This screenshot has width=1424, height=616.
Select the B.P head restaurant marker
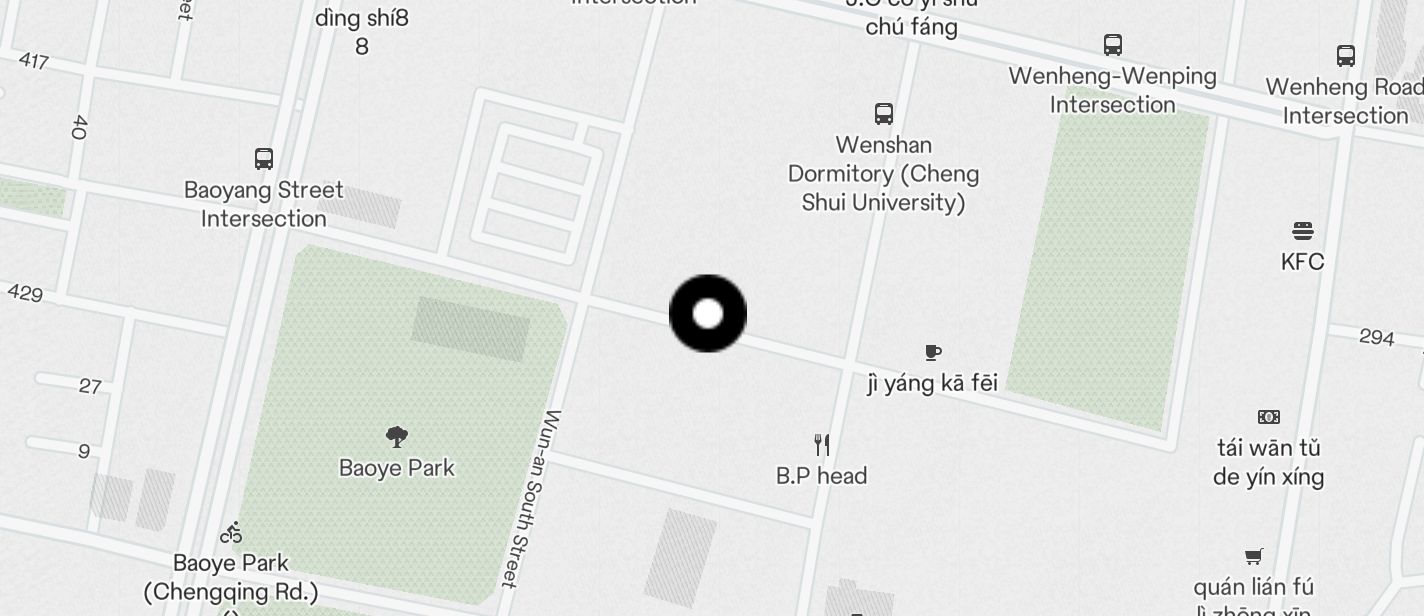coord(822,444)
